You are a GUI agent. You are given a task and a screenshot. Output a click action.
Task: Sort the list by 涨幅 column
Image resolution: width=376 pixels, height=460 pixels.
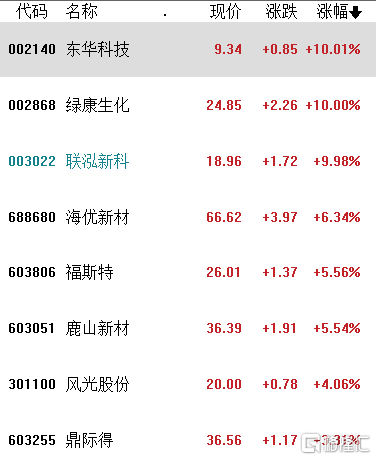click(339, 12)
